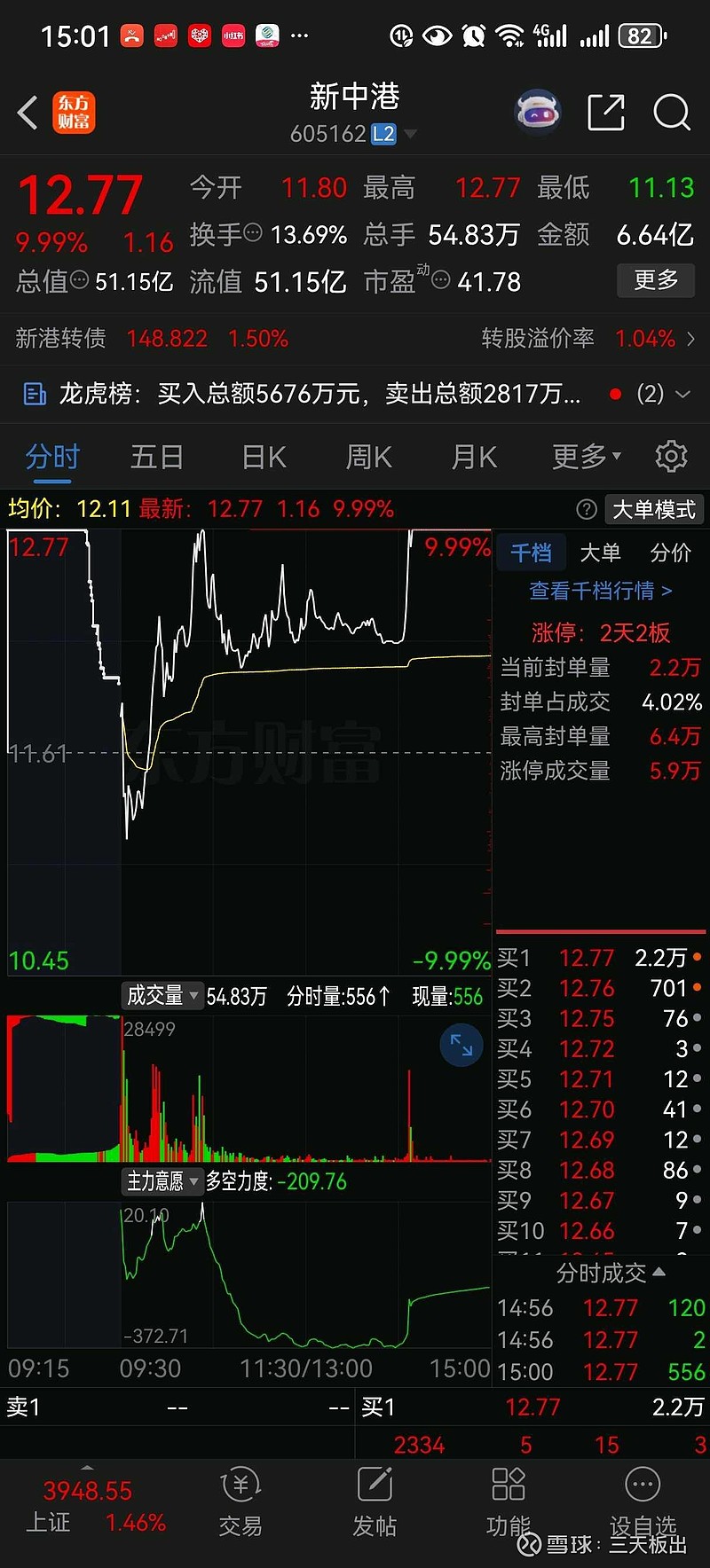Open the search icon
The width and height of the screenshot is (710, 1568).
click(672, 113)
